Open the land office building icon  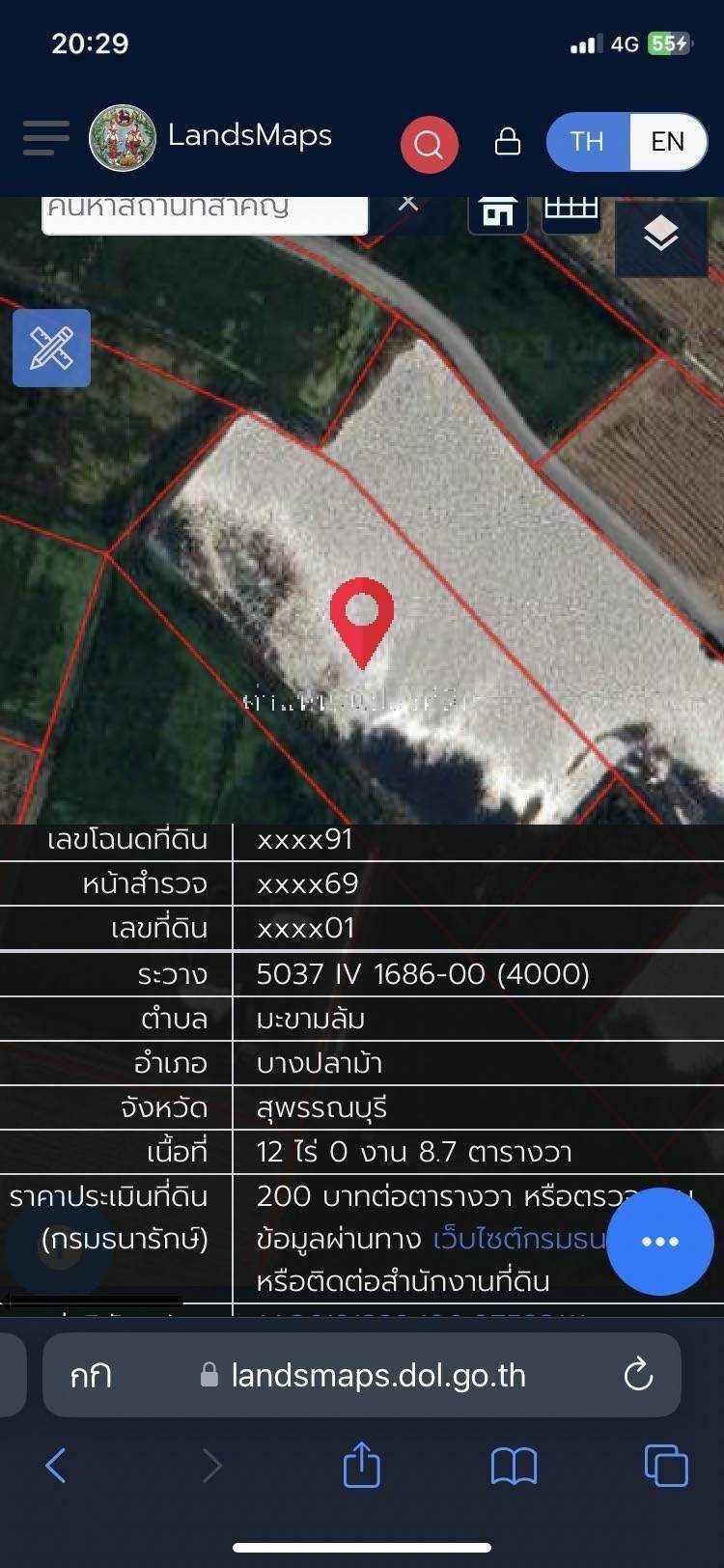[497, 211]
